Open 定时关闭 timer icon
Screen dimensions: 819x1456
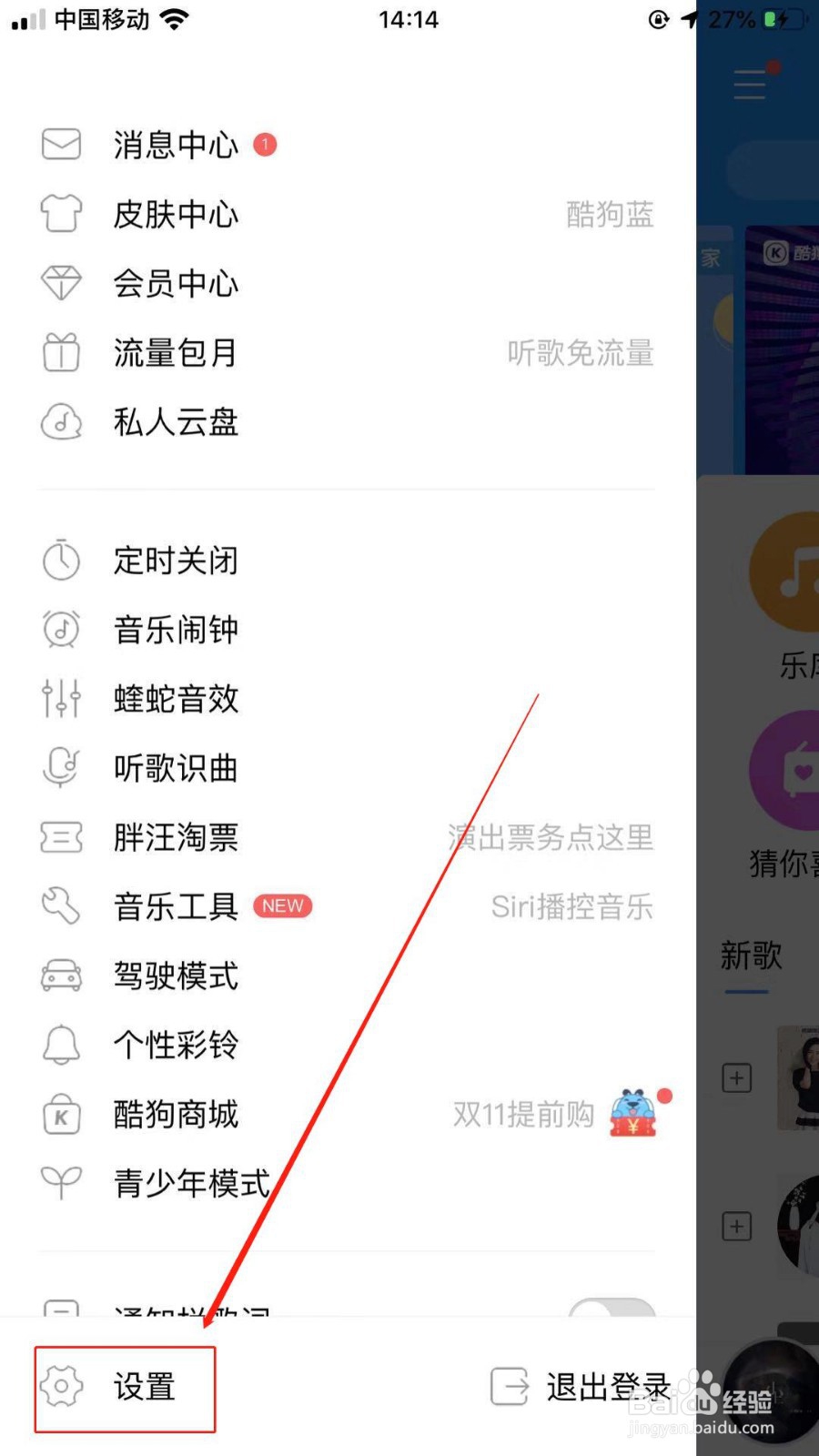pyautogui.click(x=59, y=560)
